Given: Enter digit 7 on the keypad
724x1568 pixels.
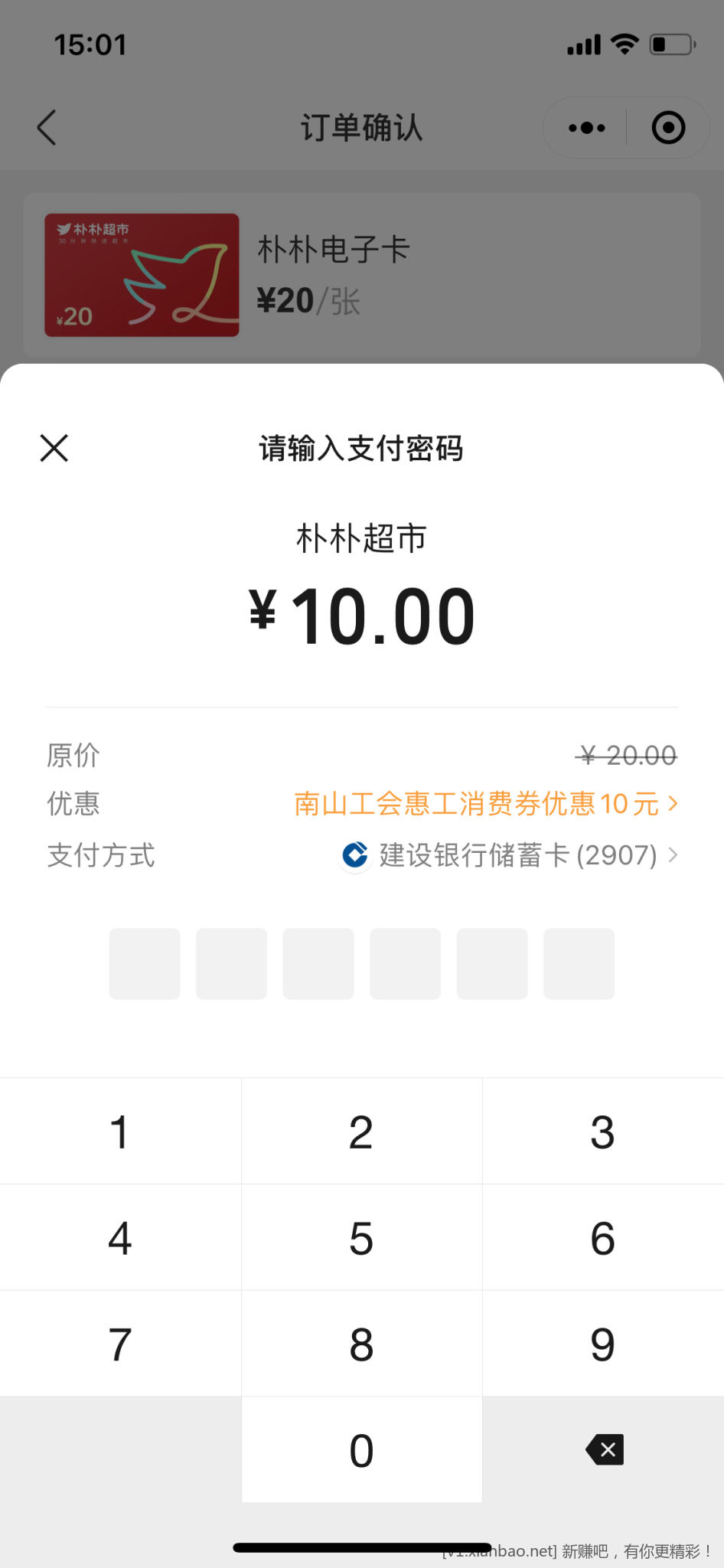Looking at the screenshot, I should click(x=120, y=1344).
